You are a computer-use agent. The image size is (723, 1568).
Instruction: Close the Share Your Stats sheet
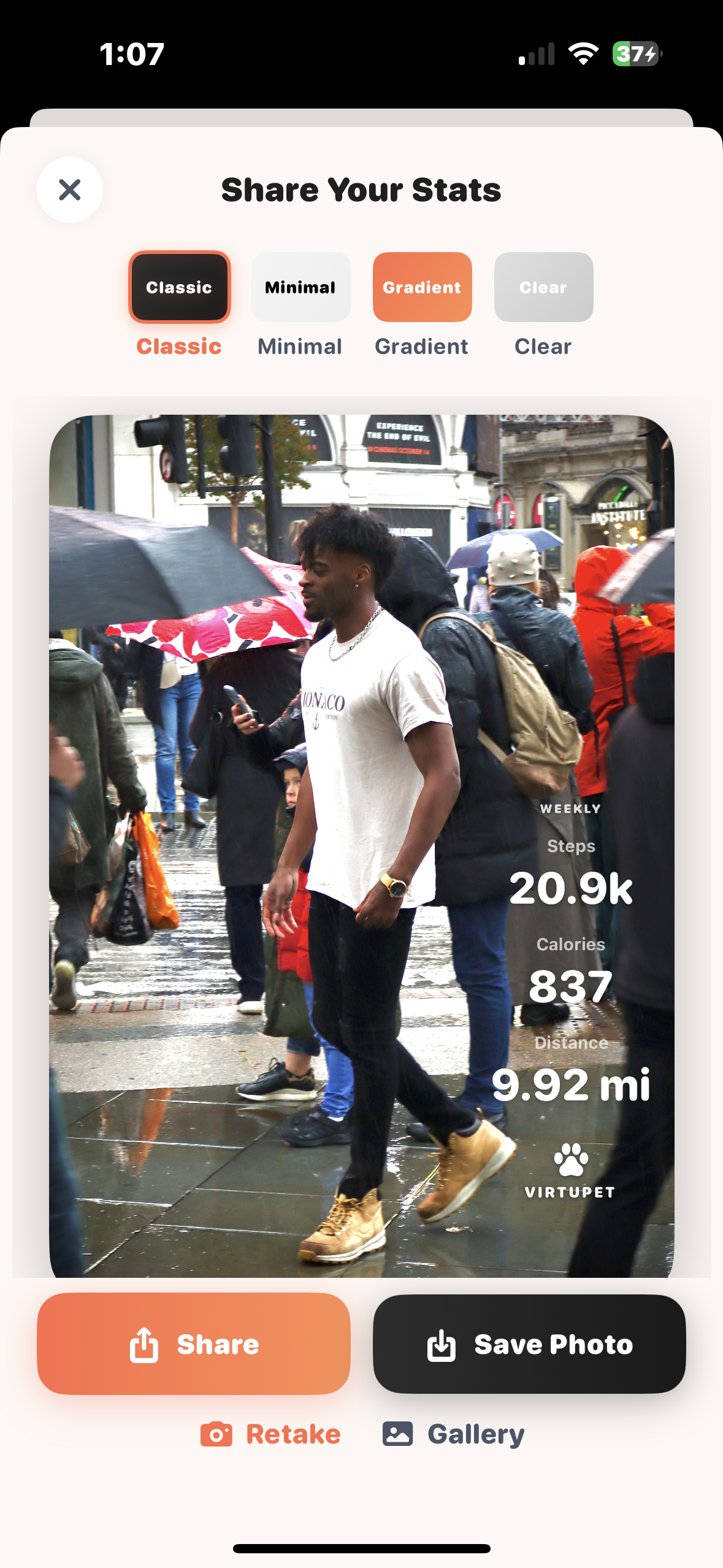70,190
